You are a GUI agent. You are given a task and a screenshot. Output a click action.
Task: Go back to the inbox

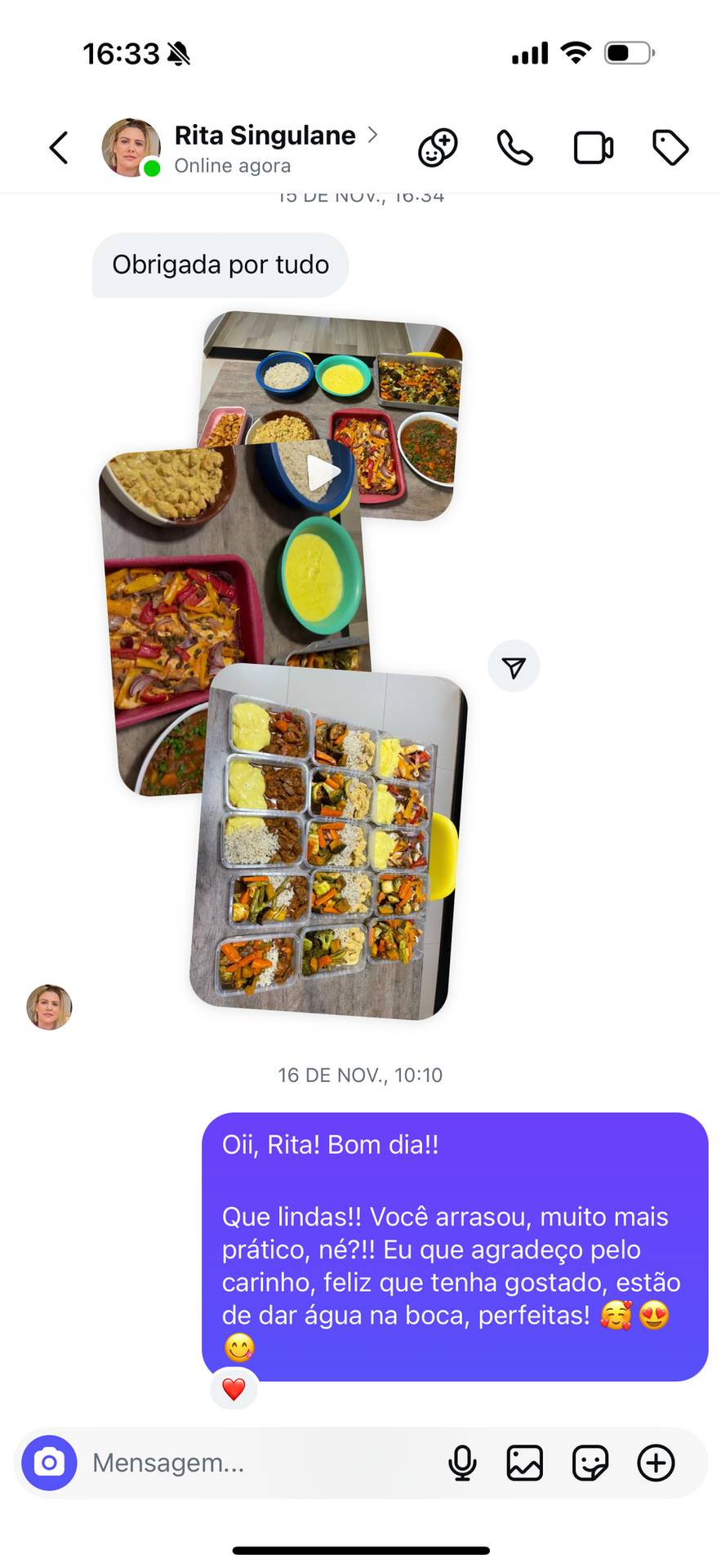[59, 148]
